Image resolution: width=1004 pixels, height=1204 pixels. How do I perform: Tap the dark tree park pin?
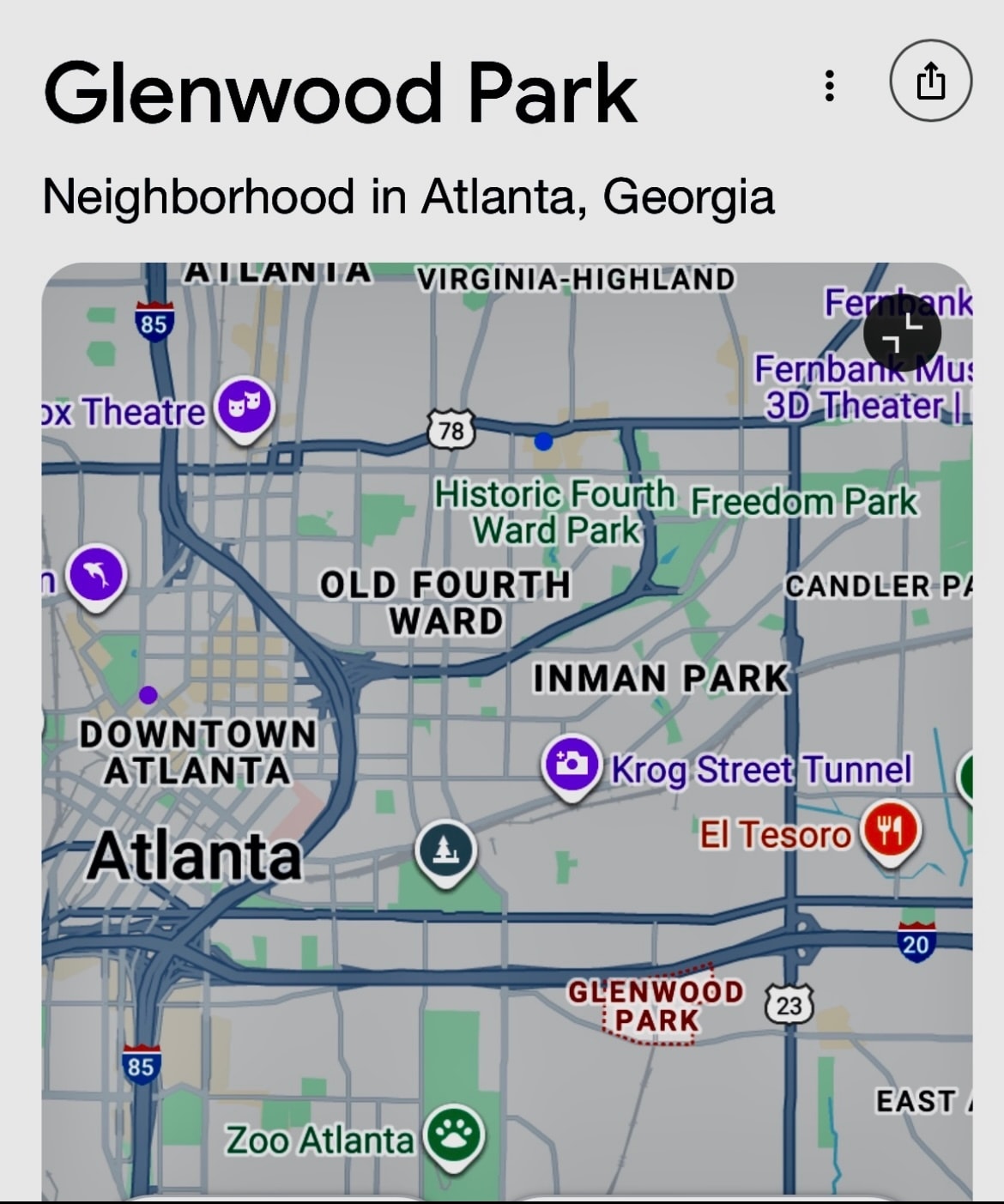click(x=445, y=848)
